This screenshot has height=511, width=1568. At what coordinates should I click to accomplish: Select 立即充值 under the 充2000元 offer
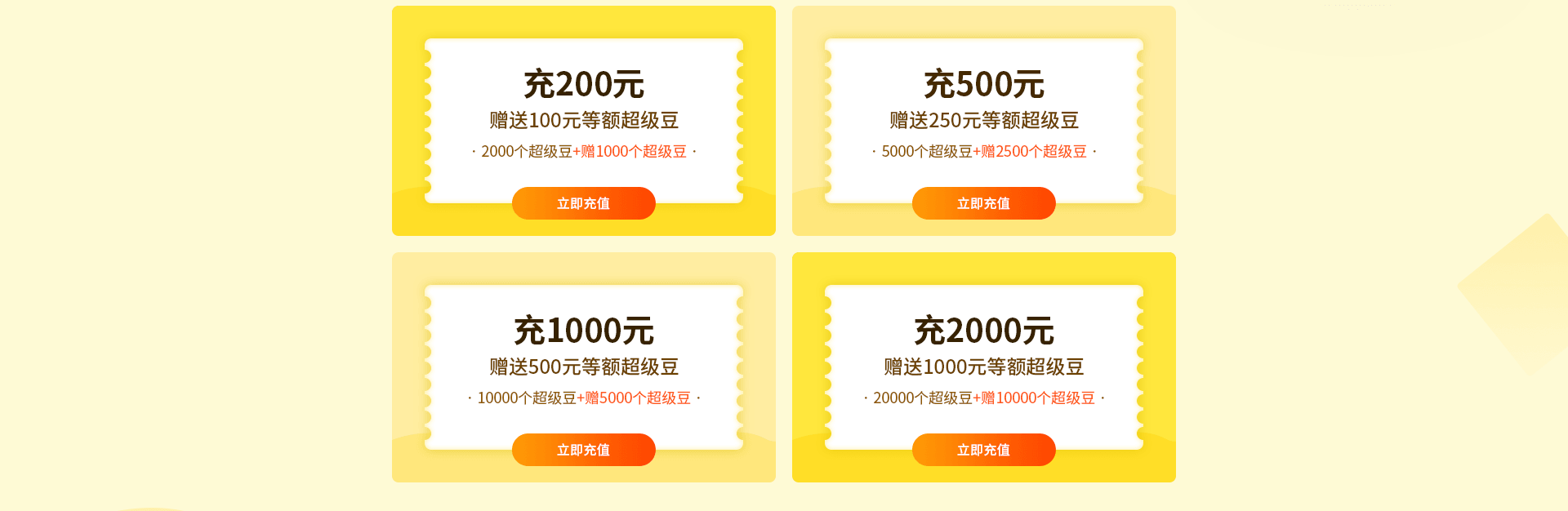pyautogui.click(x=983, y=450)
